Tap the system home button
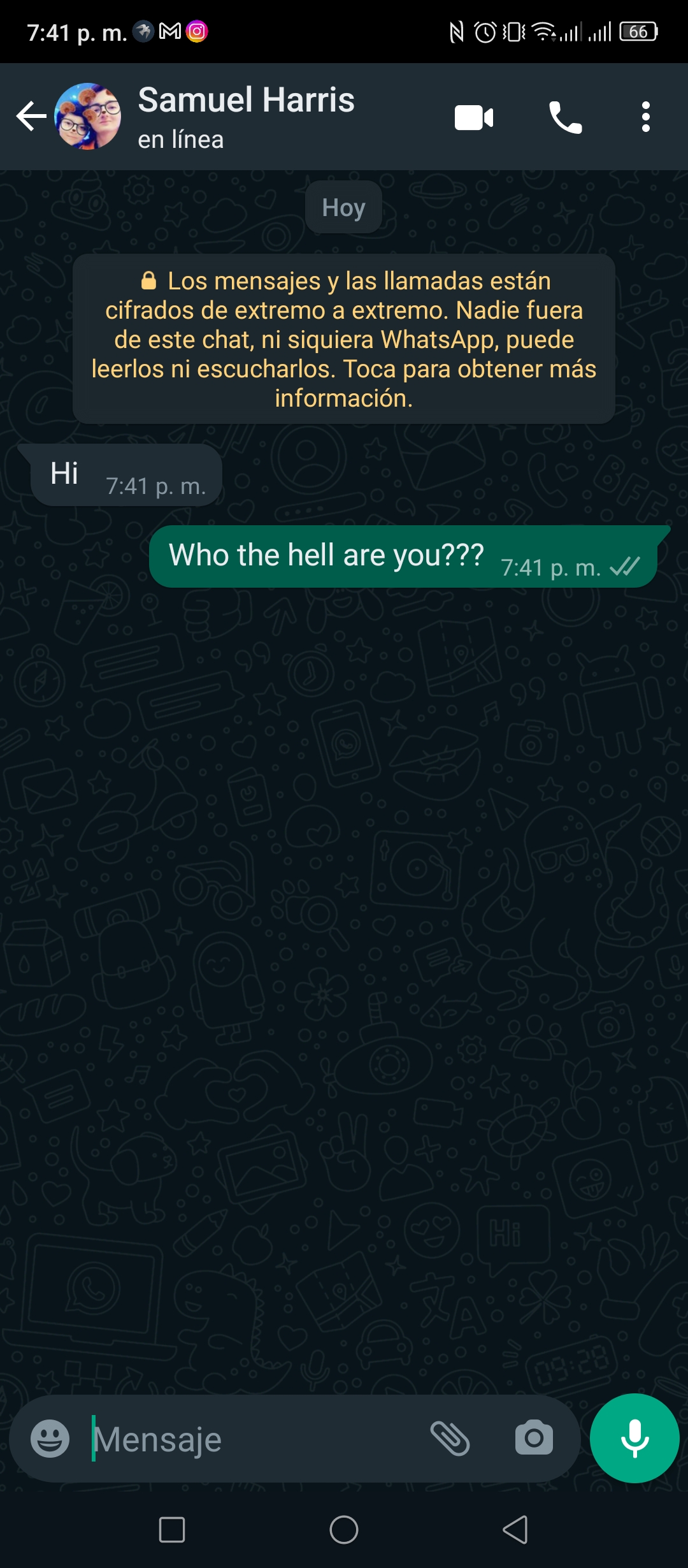 pyautogui.click(x=344, y=1529)
